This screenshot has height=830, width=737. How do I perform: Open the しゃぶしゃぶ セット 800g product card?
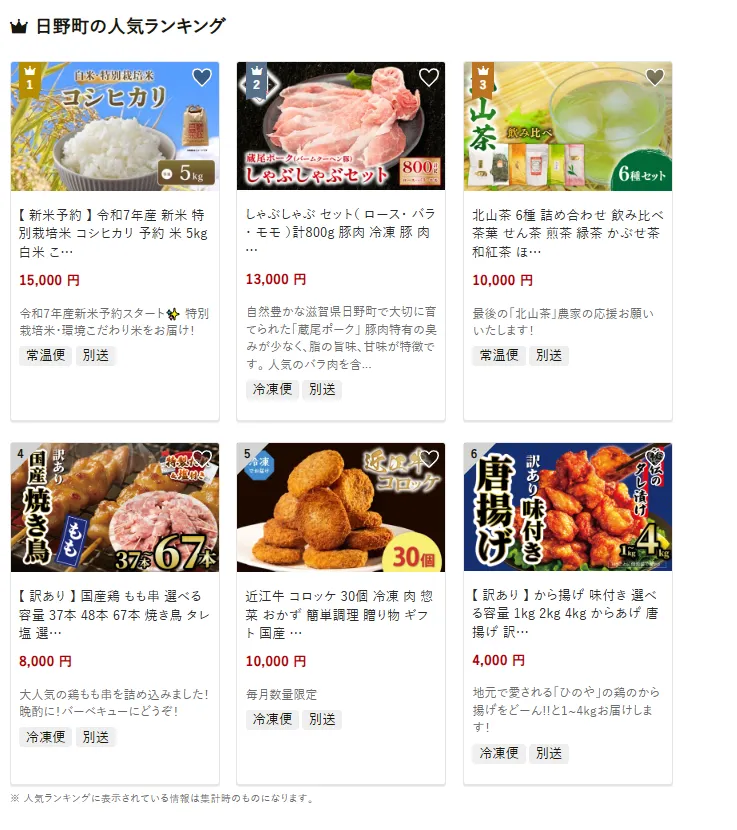(x=341, y=231)
